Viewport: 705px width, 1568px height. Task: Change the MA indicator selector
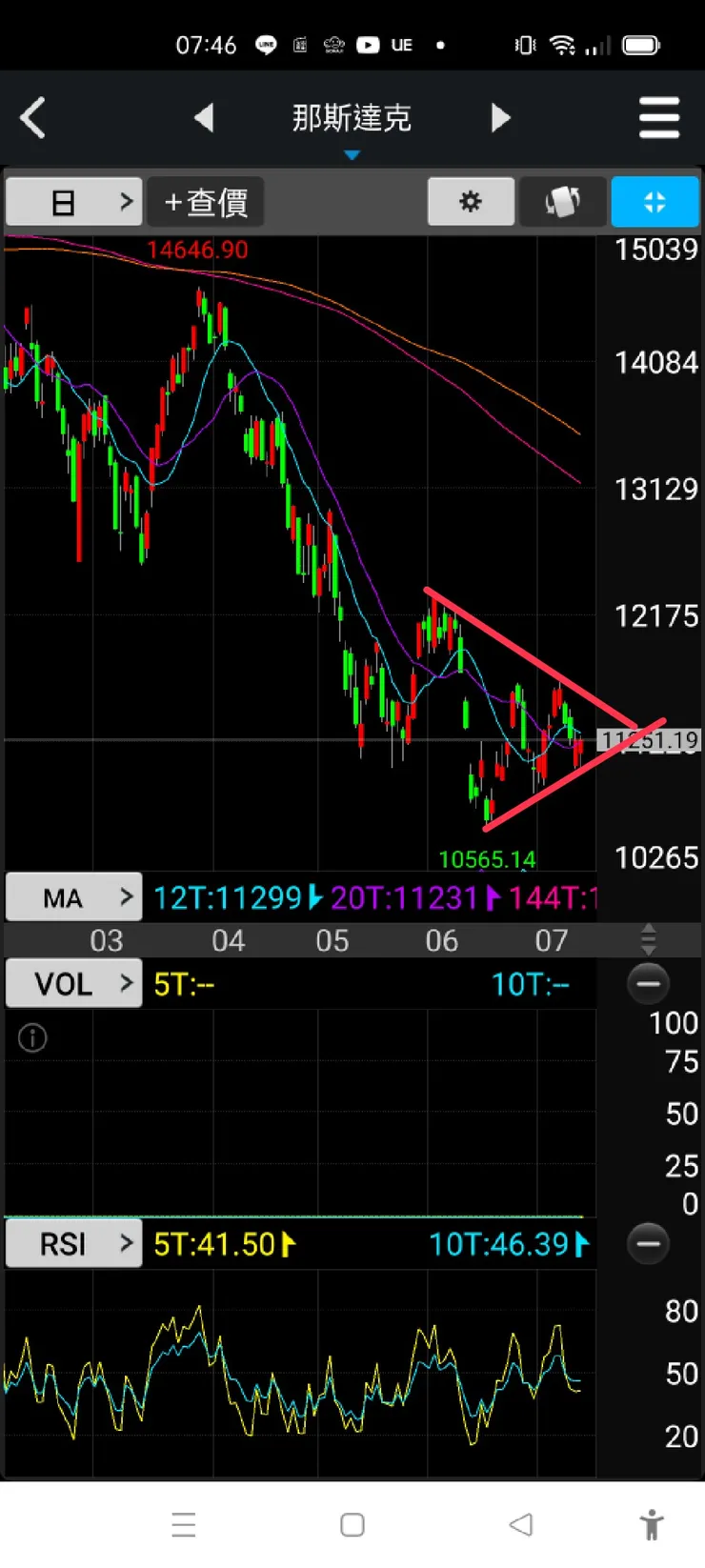pos(74,897)
